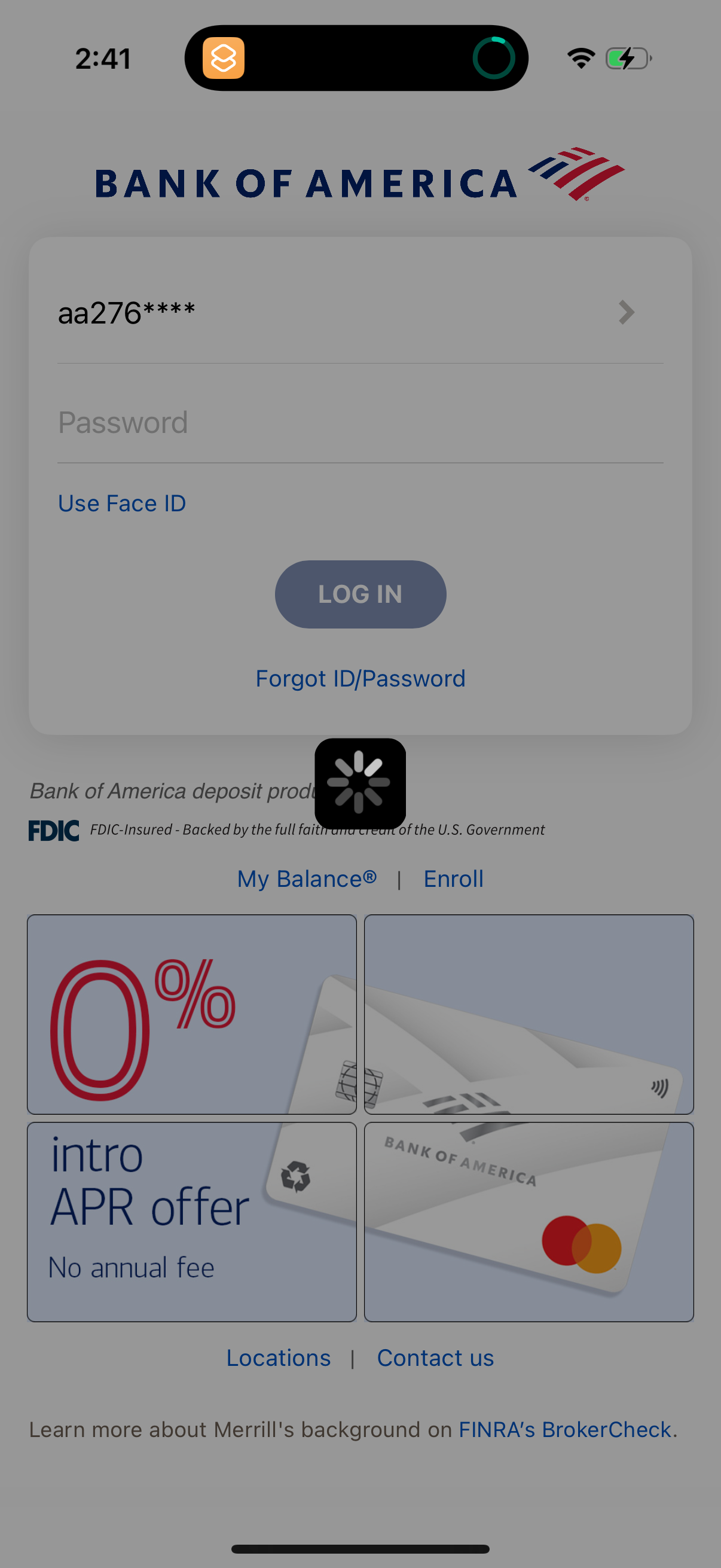
Task: Expand the saved ID aa276**** chevron
Action: tap(626, 313)
